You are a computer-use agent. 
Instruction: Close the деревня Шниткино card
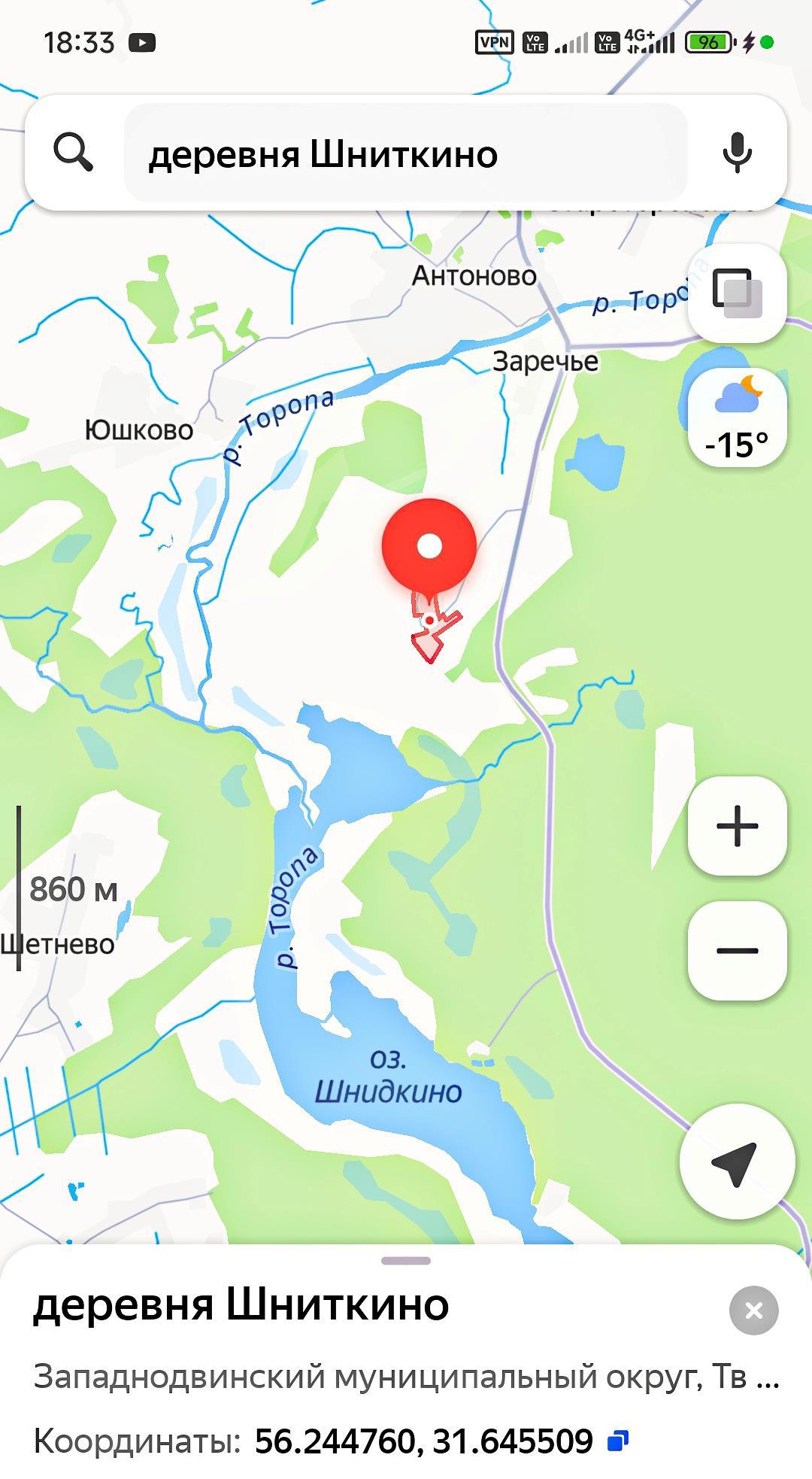coord(753,1310)
